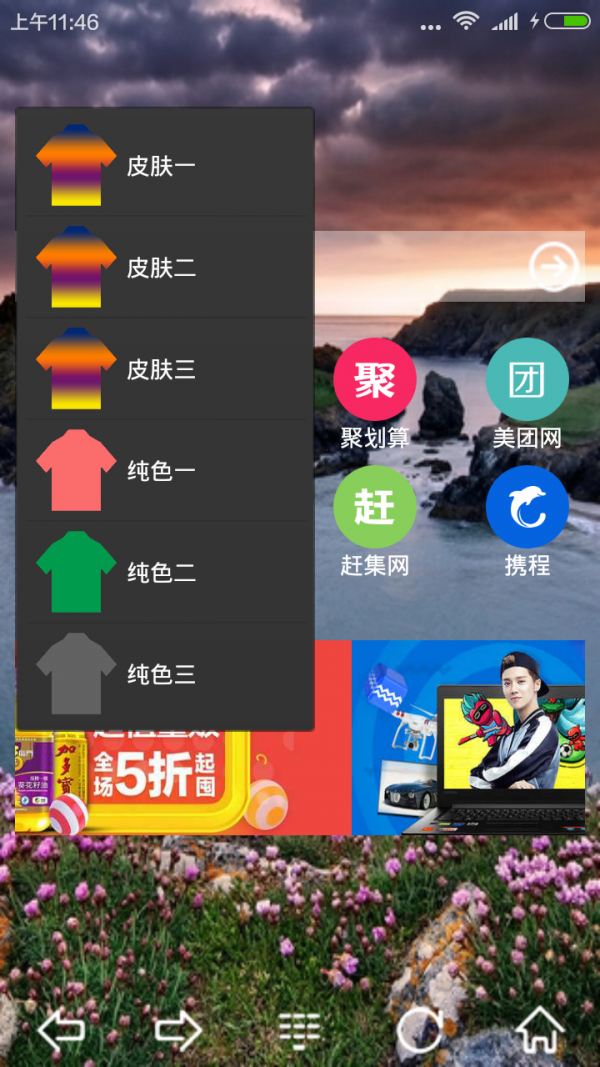Select the 纯色一 pink solid theme
Image resolution: width=600 pixels, height=1067 pixels.
(x=165, y=471)
